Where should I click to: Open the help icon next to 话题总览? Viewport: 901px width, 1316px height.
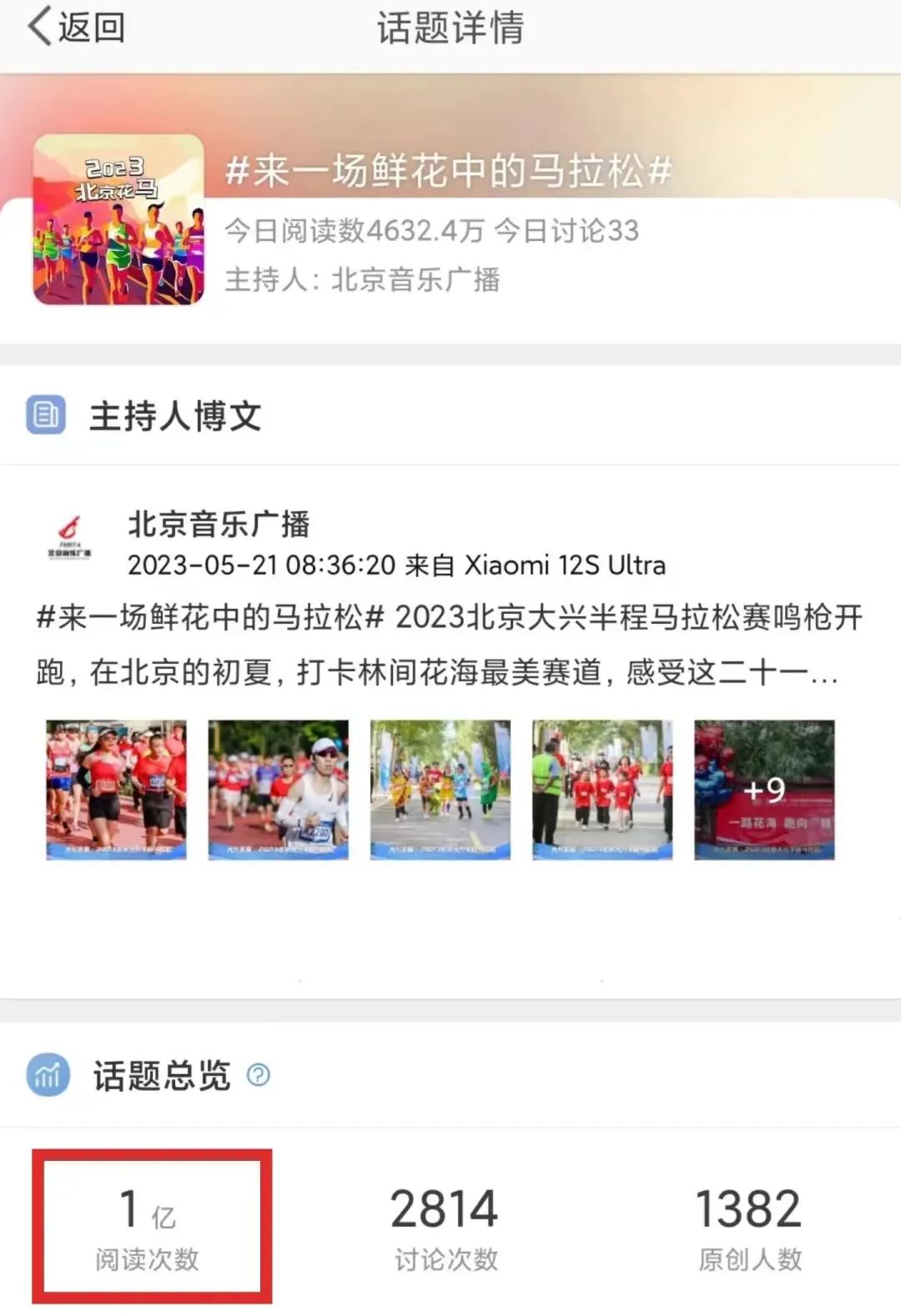(x=259, y=1074)
